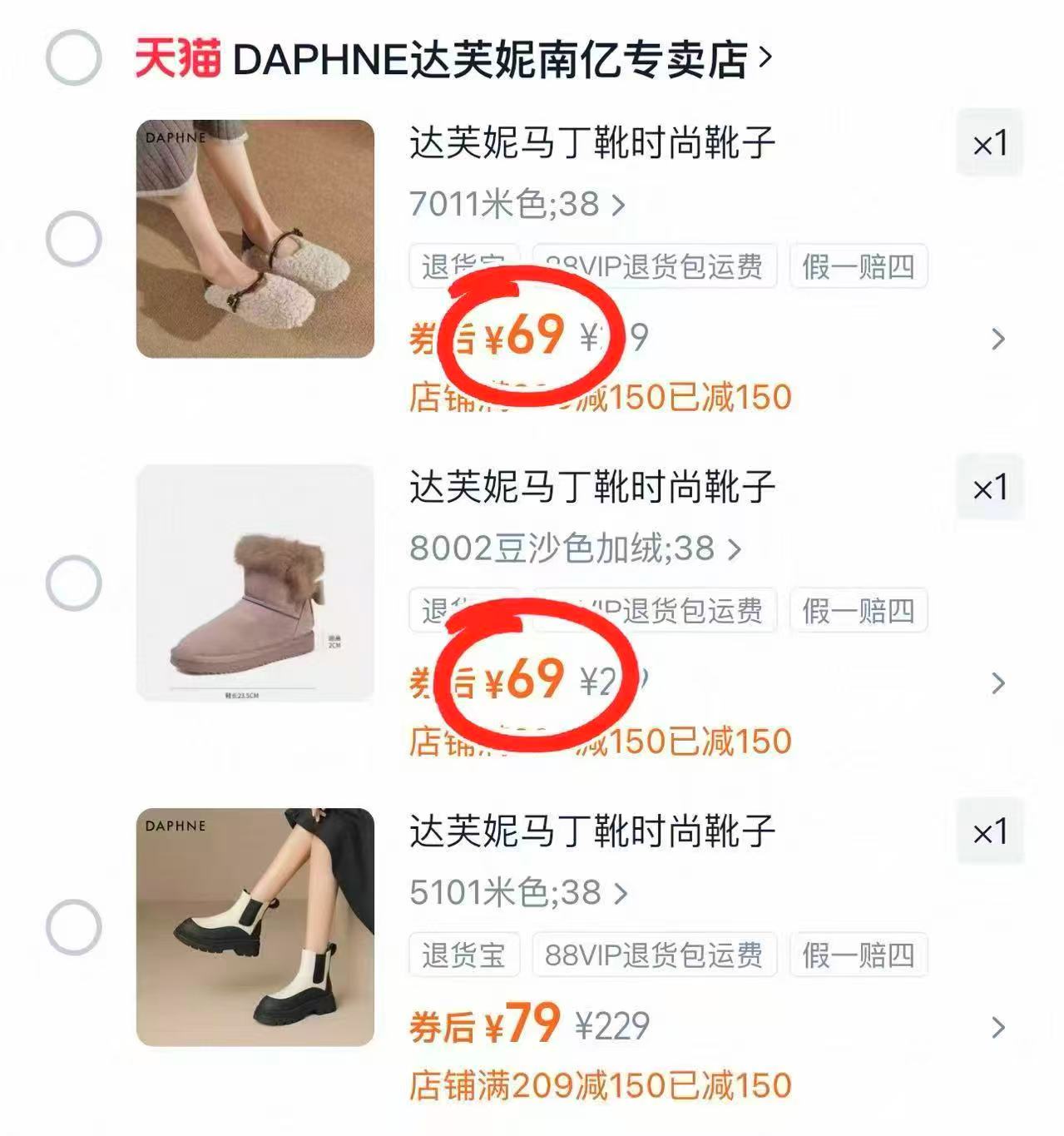The height and width of the screenshot is (1136, 1064).
Task: Check the second product's selection circle
Action: (77, 580)
